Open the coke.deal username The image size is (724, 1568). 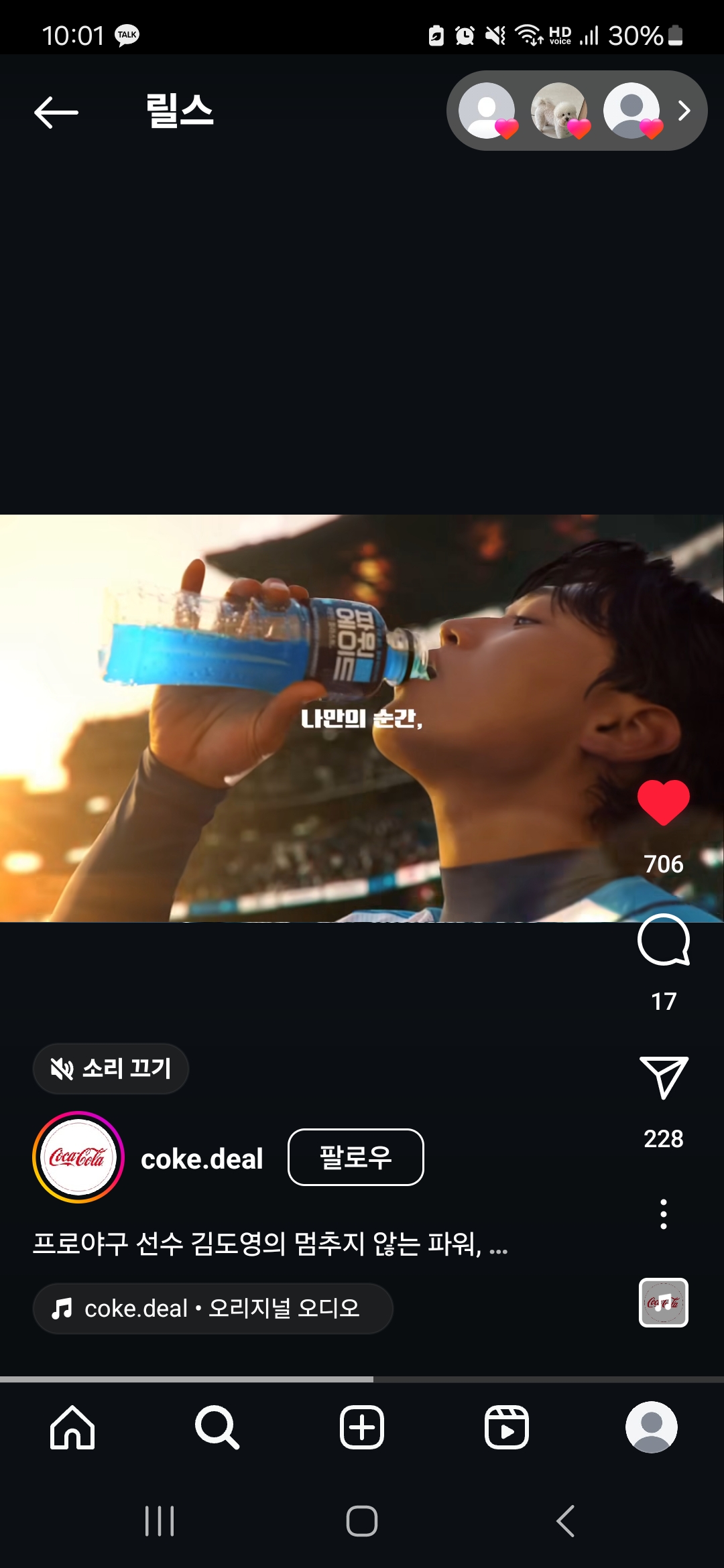coord(202,1159)
